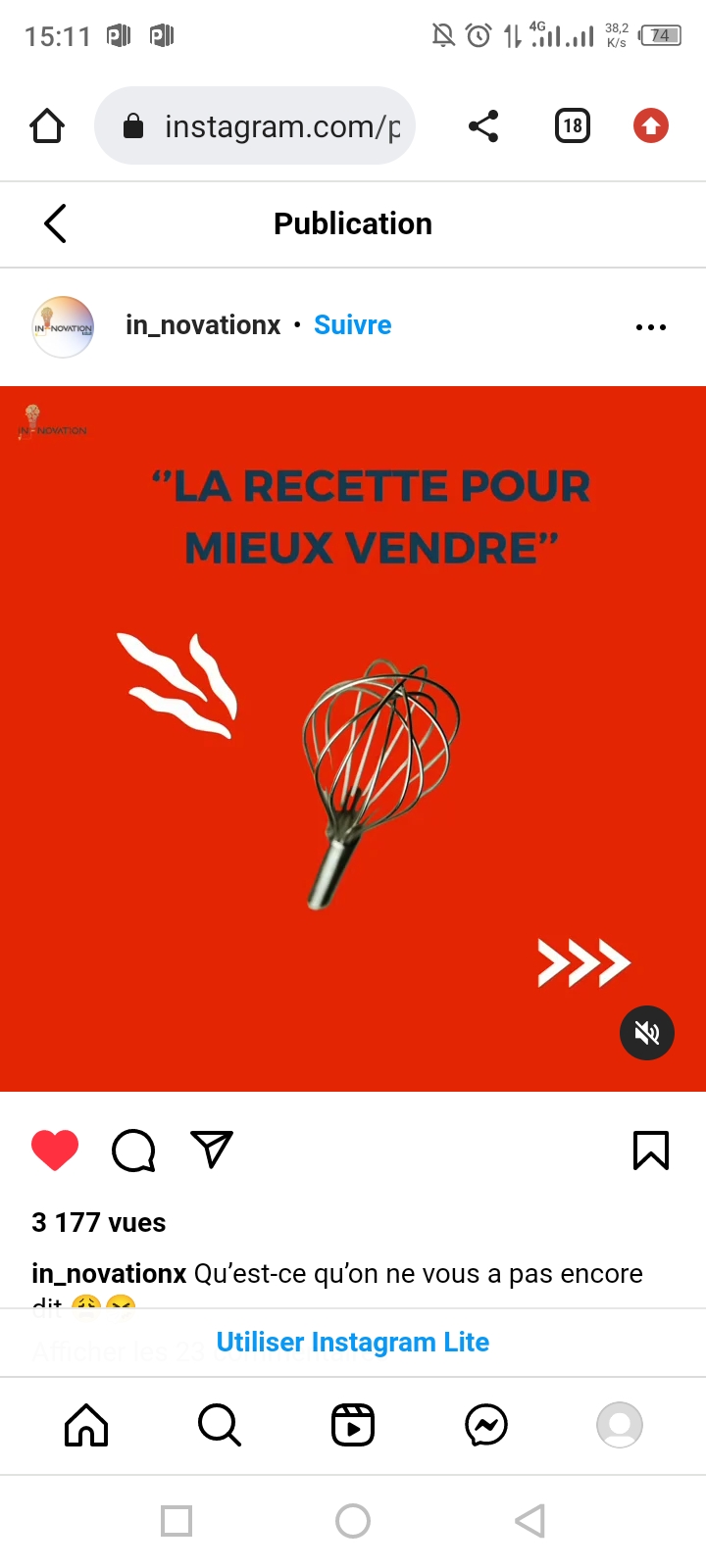Screen dimensions: 706x1568
Task: Save this post with the bookmark
Action: pos(651,1151)
